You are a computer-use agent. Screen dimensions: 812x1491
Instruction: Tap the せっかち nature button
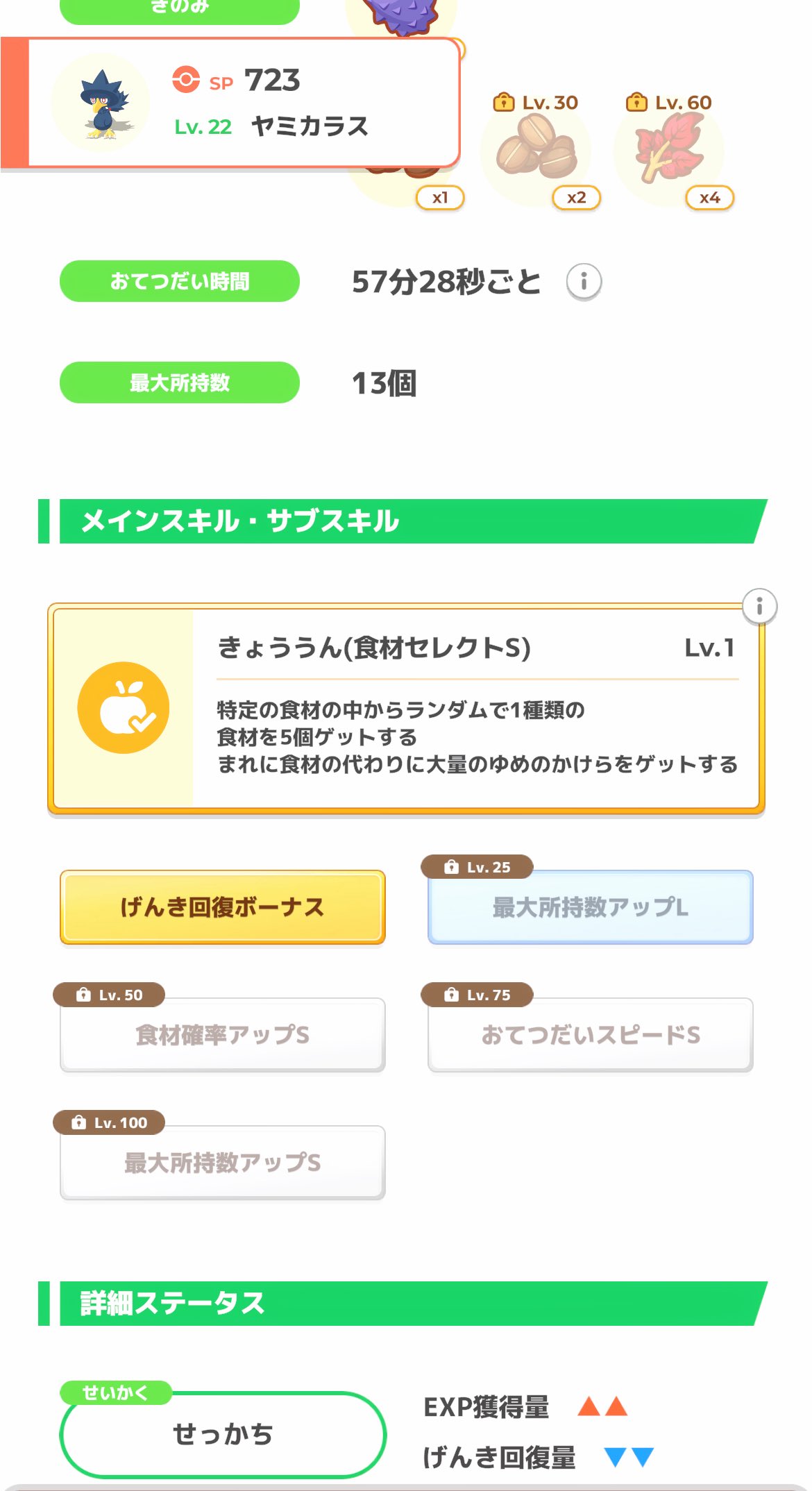[222, 1433]
